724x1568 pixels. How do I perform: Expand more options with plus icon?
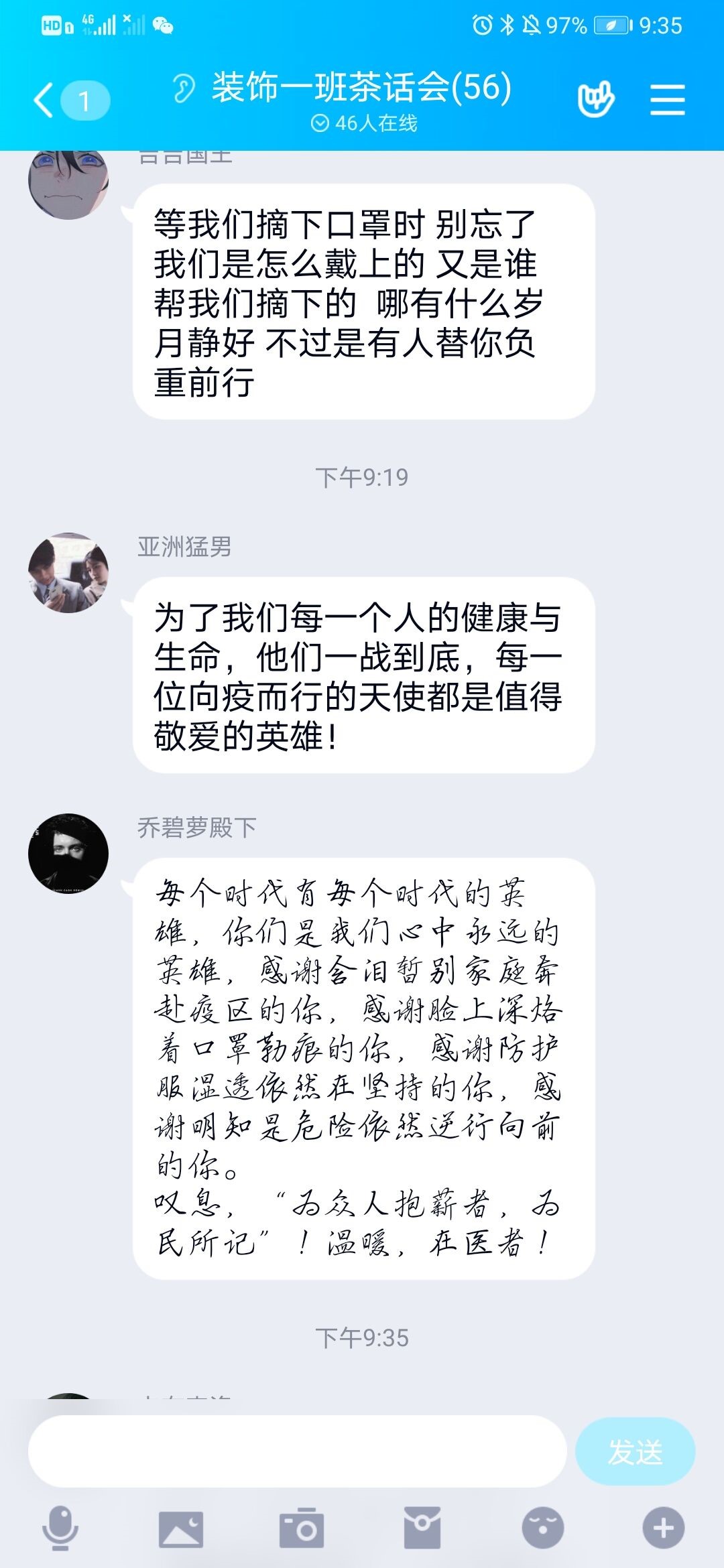[663, 1528]
